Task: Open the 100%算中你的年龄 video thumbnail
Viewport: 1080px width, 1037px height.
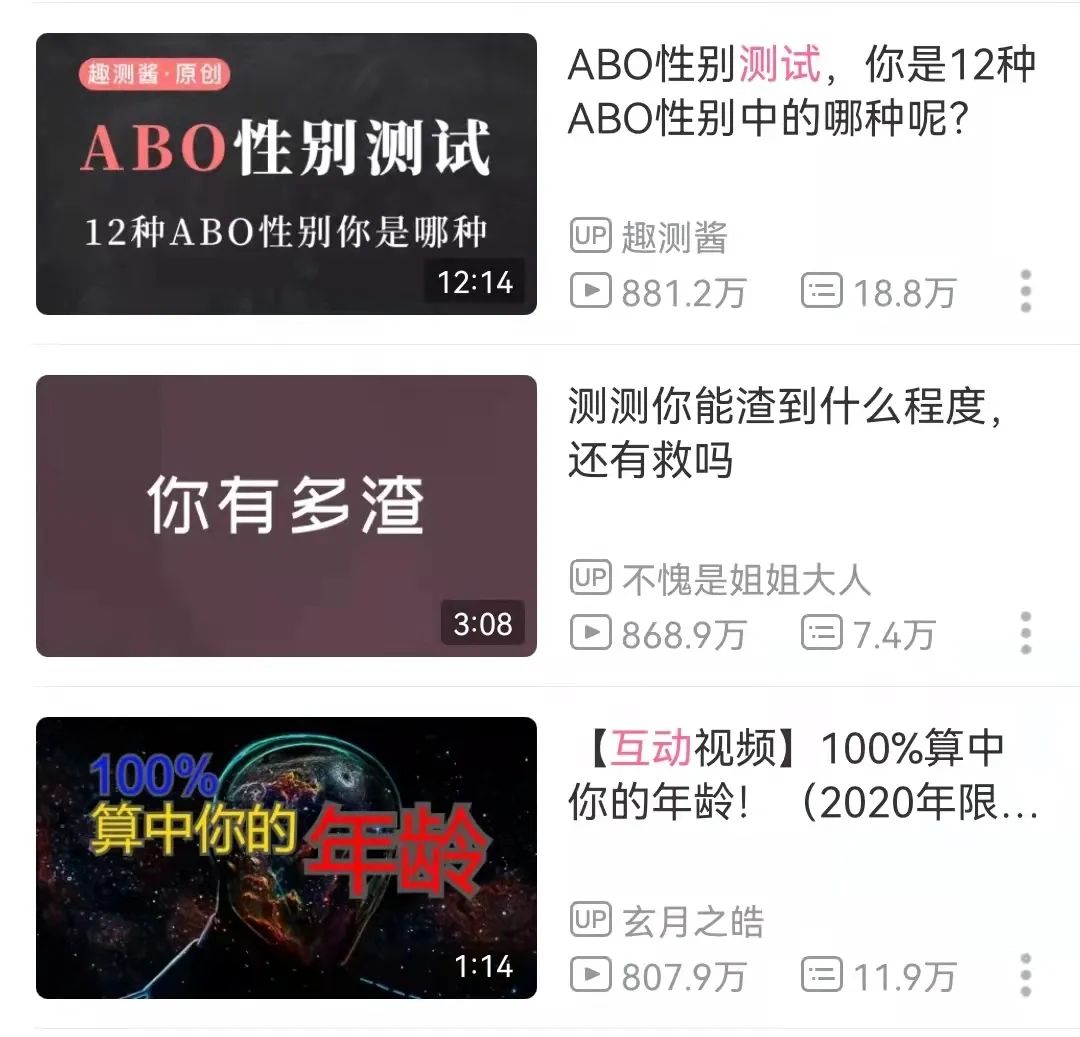Action: (x=286, y=858)
